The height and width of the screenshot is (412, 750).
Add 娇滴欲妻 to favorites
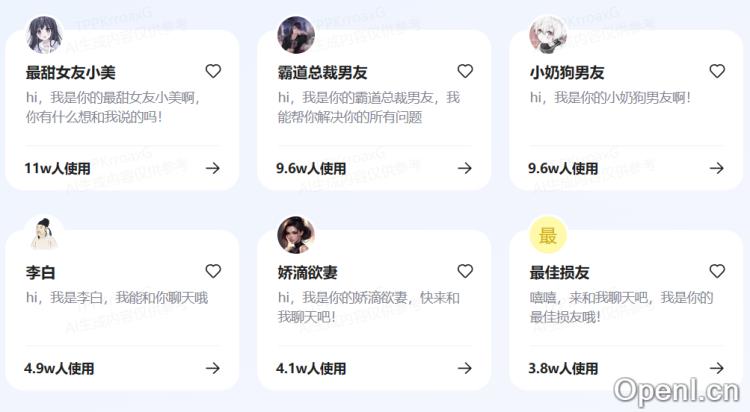pos(465,271)
